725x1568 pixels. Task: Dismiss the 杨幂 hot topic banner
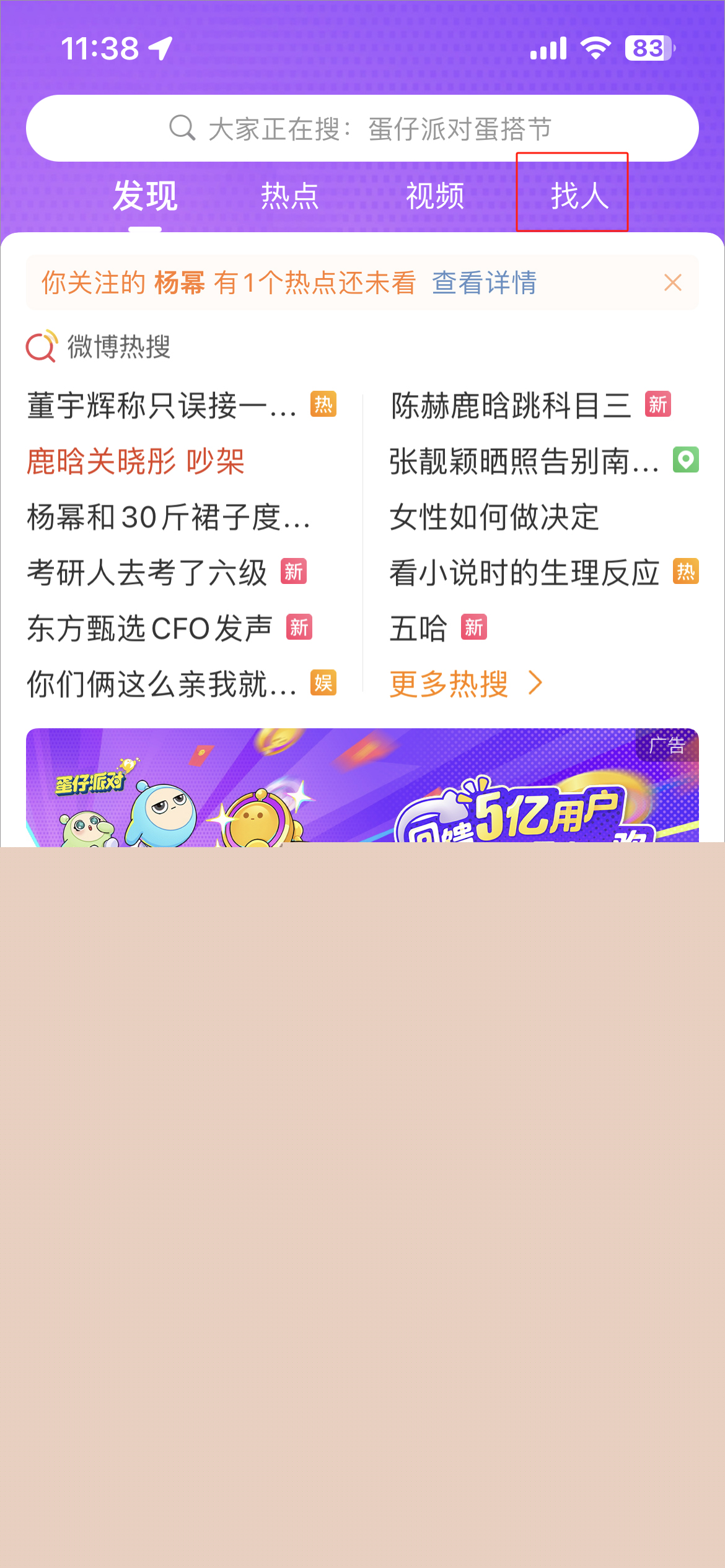(672, 283)
